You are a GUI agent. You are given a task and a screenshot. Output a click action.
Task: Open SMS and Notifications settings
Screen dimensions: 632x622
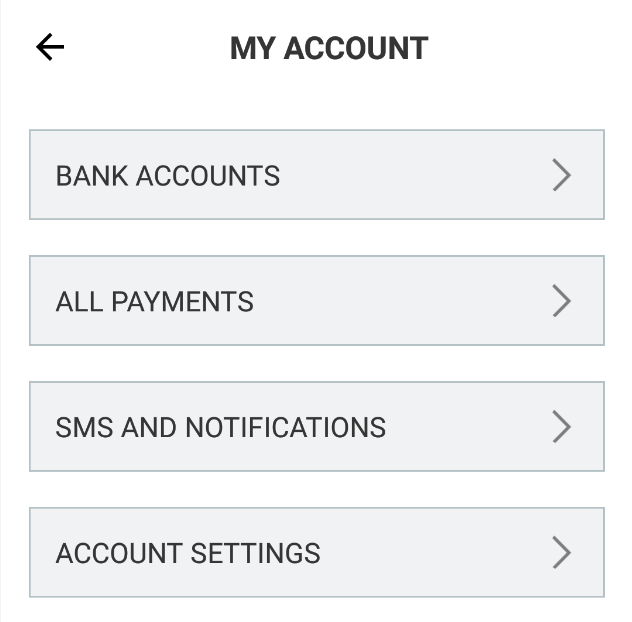pos(316,427)
